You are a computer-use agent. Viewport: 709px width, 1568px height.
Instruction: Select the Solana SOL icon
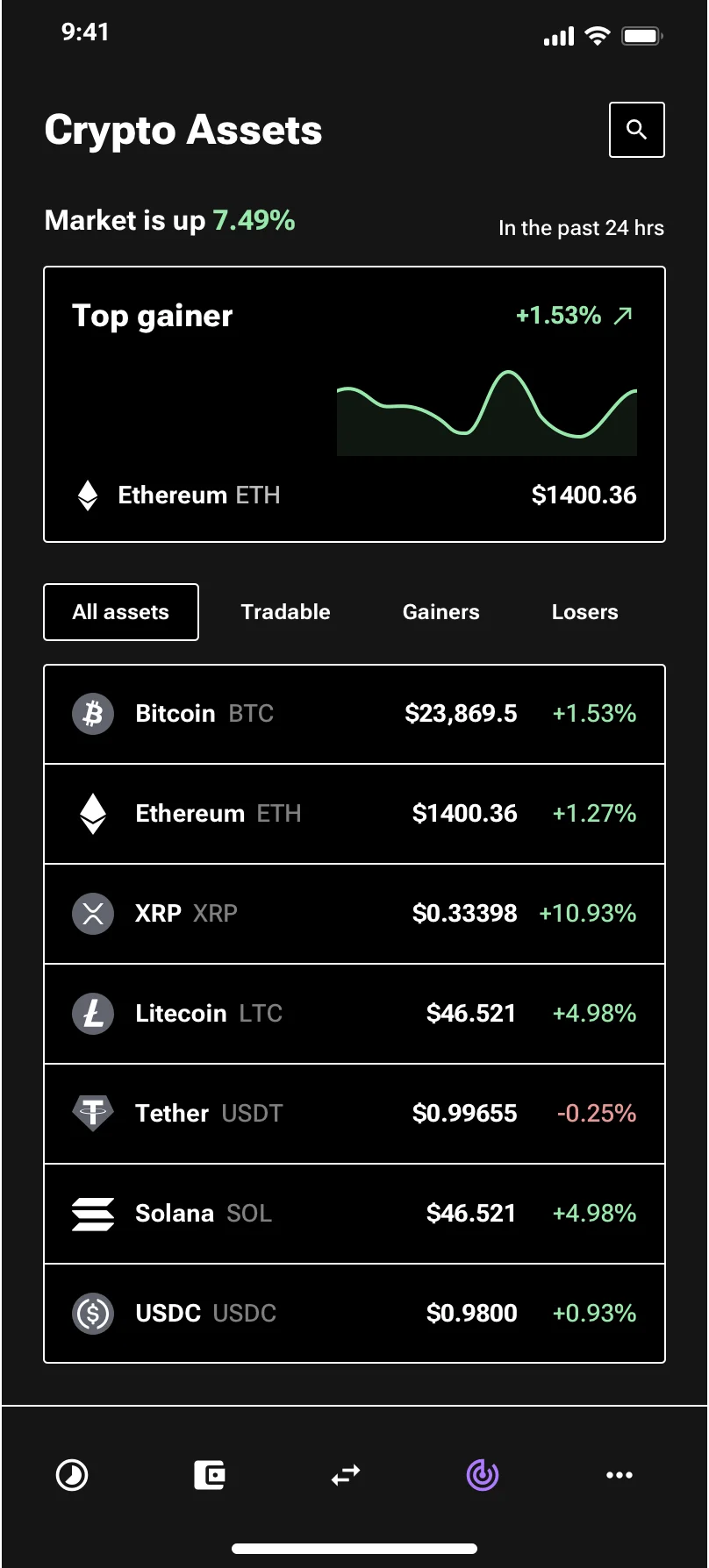pos(92,1213)
